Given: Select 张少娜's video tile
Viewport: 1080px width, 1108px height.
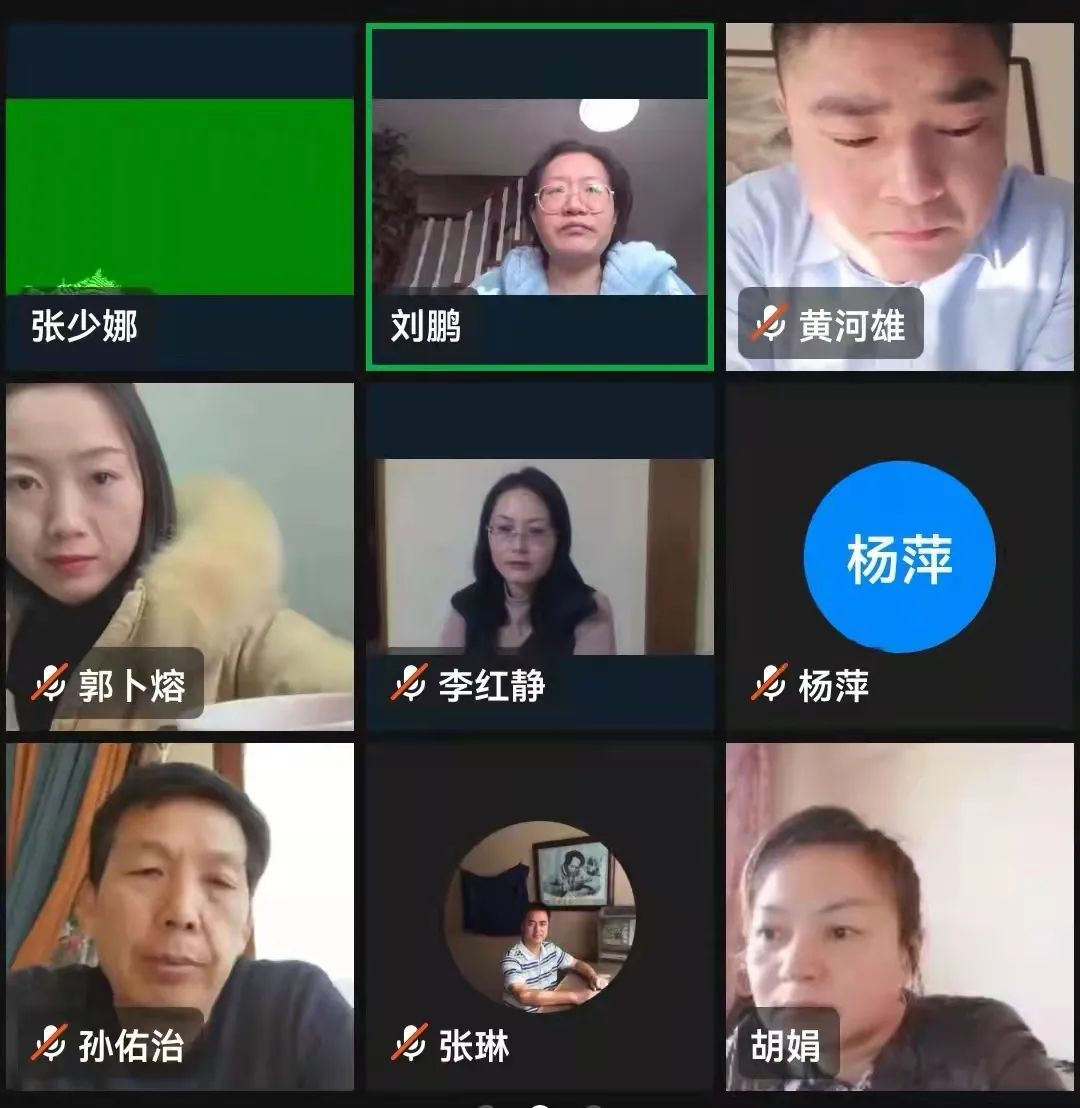Looking at the screenshot, I should tap(180, 197).
